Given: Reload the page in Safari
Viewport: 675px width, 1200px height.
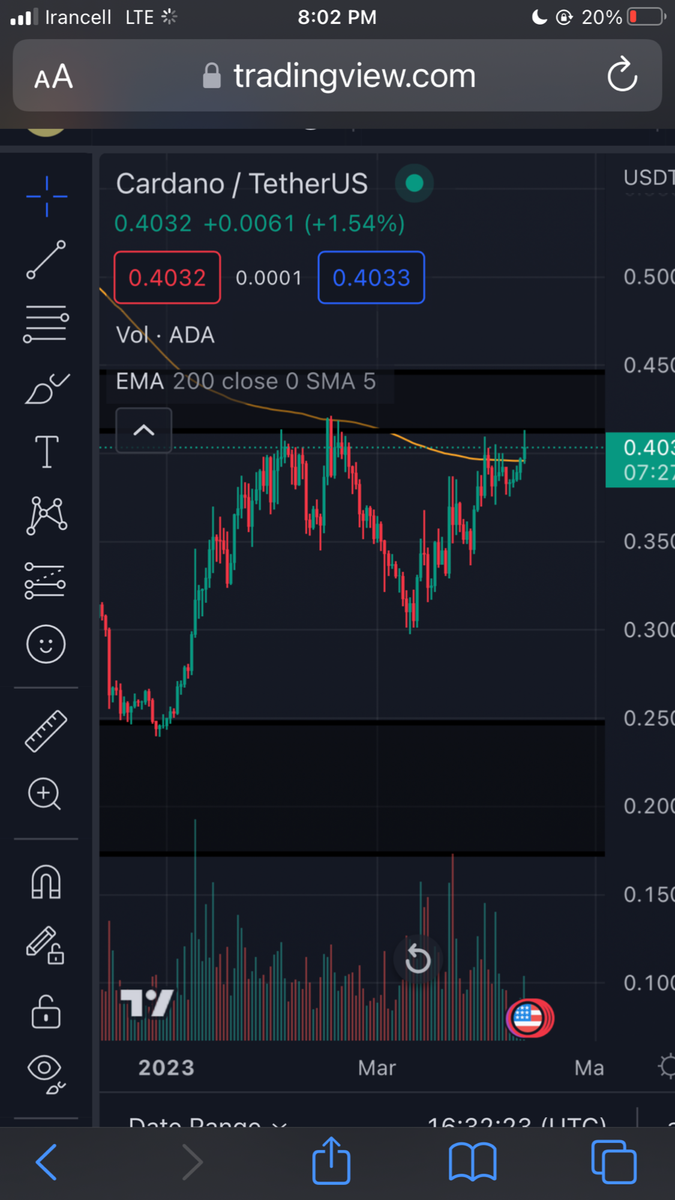Looking at the screenshot, I should (622, 76).
